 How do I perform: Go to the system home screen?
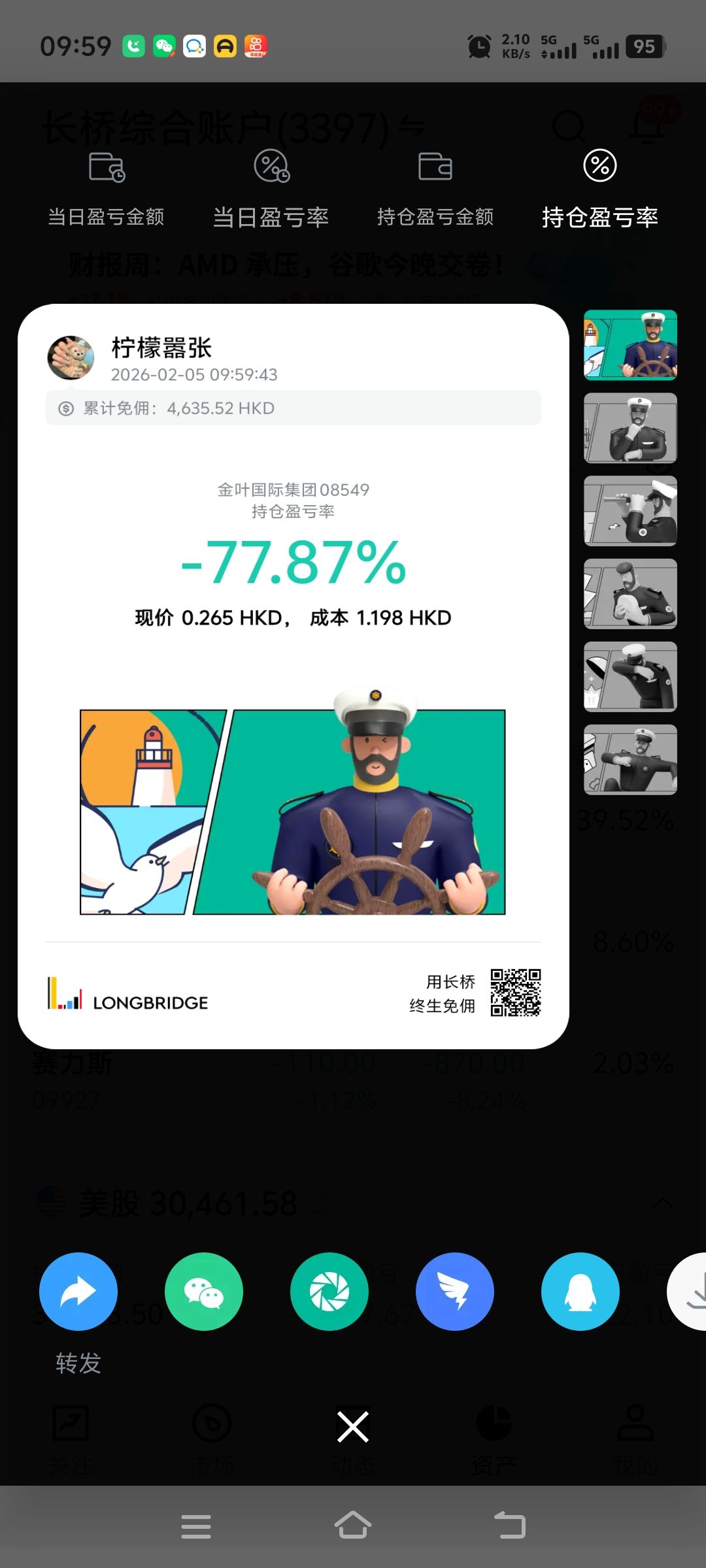pyautogui.click(x=353, y=1526)
